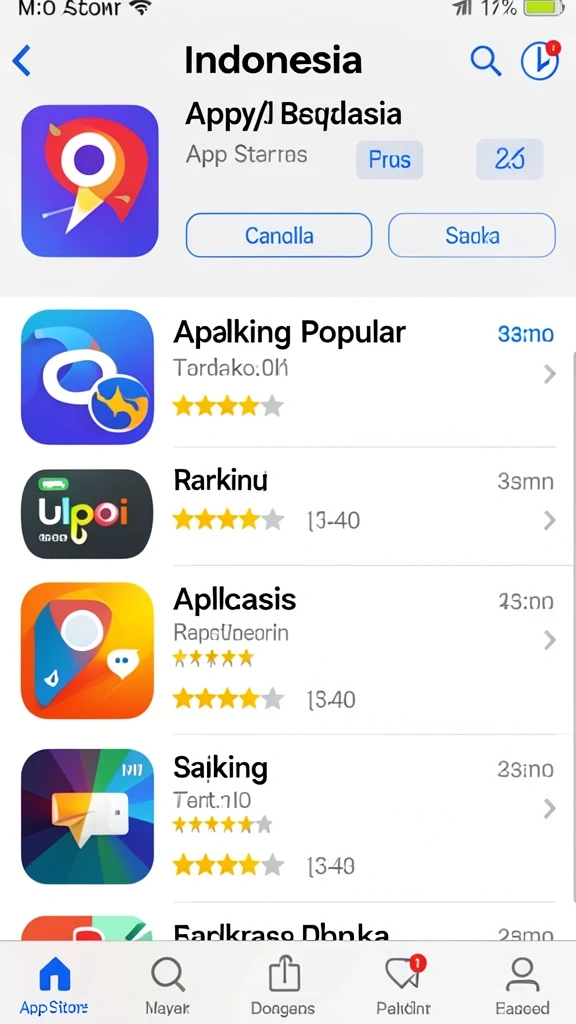Screen dimensions: 576x1024
Task: Tap the featured app icon at top
Action: pos(89,180)
